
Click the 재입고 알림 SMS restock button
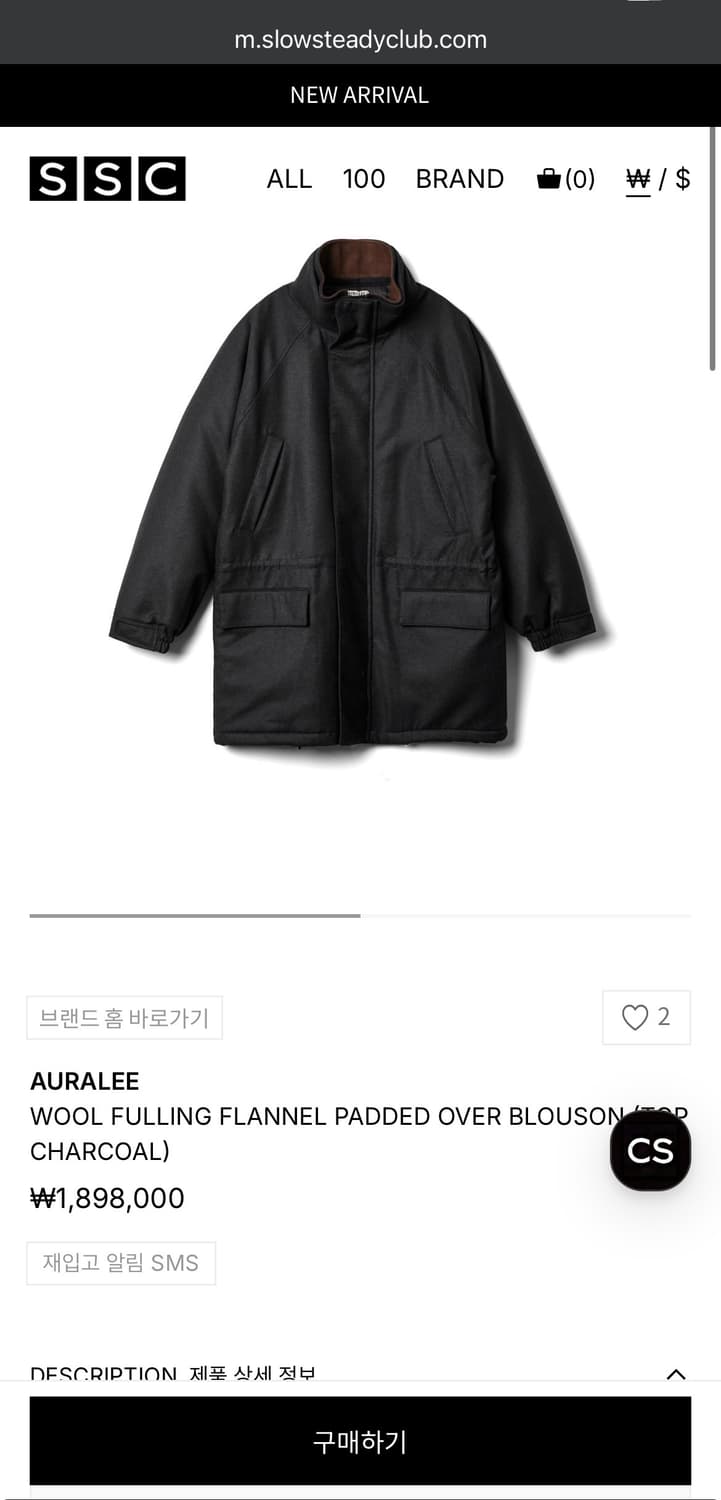[x=120, y=1263]
